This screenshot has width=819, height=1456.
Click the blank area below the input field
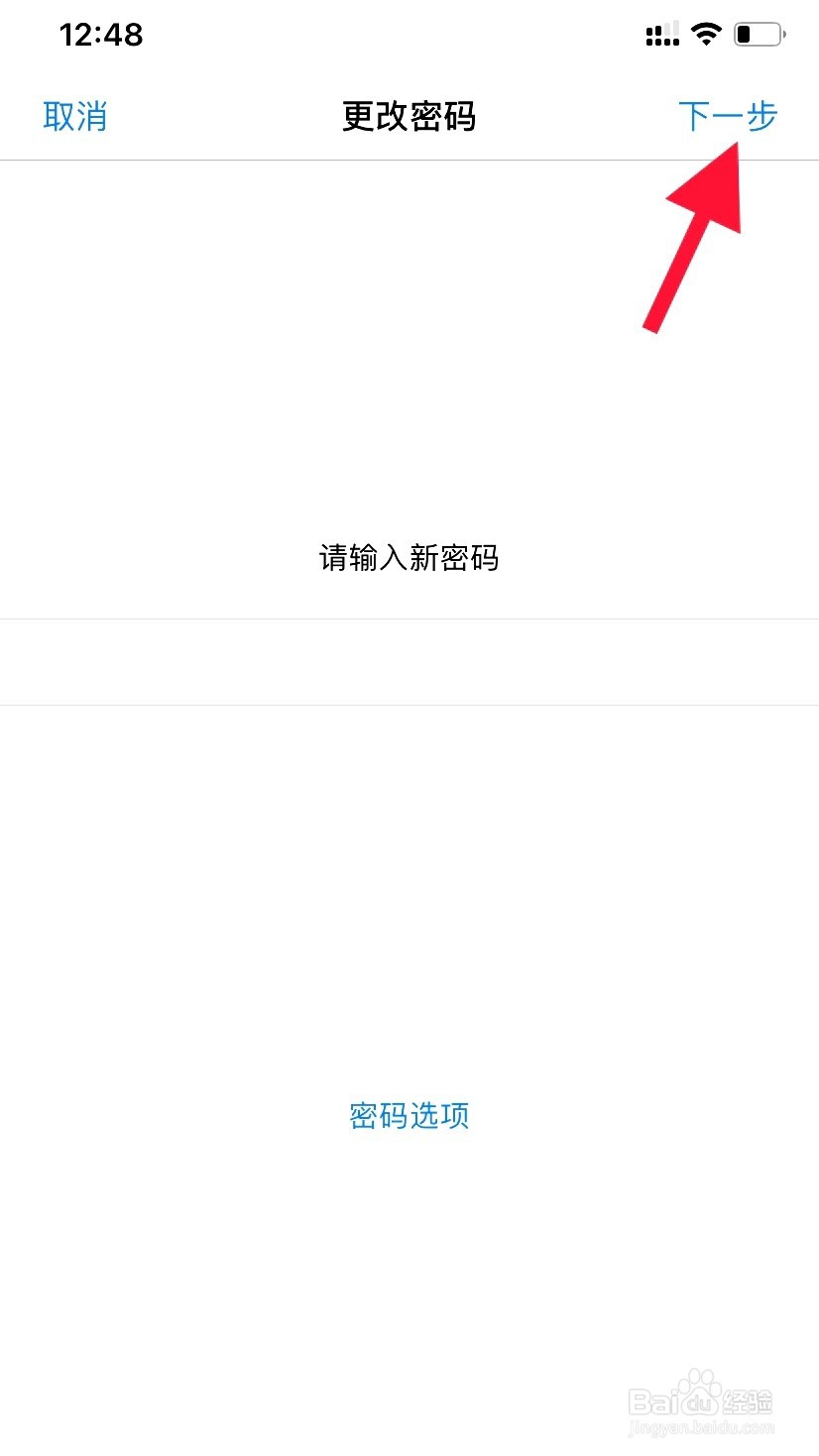[x=409, y=892]
